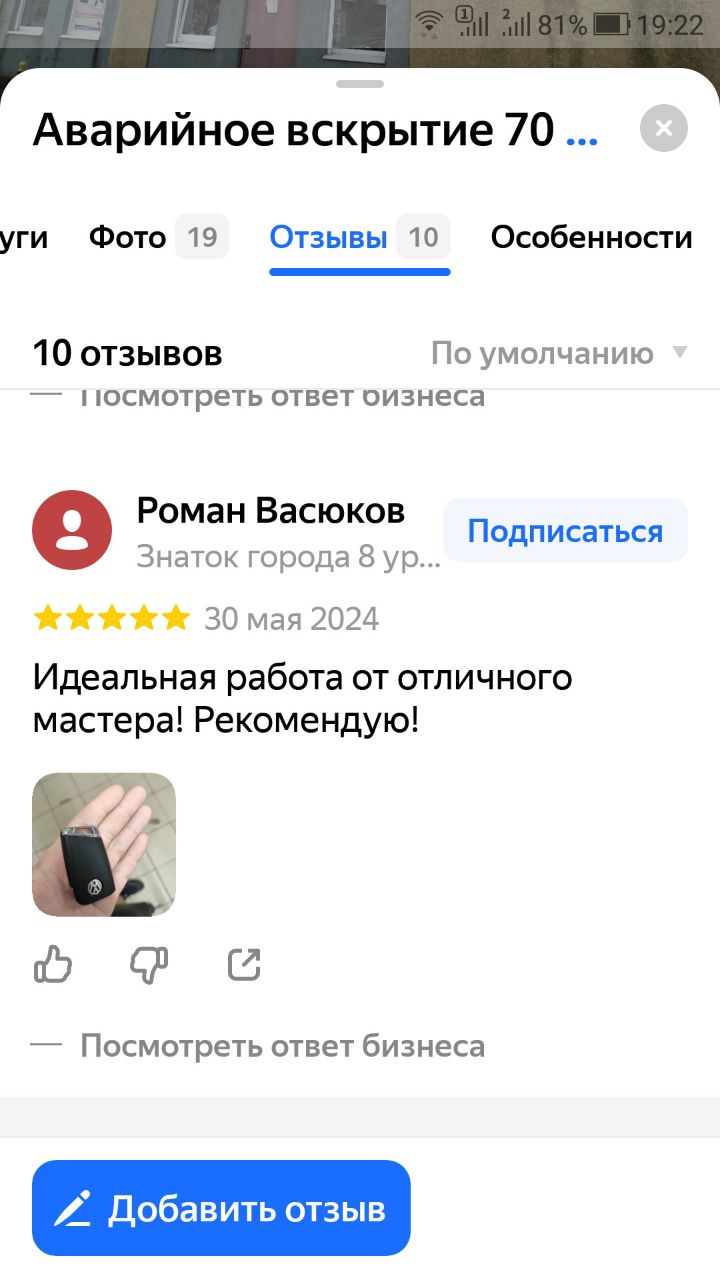Dislike Роман Васюков's review
Screen dimensions: 720x1280
(149, 965)
